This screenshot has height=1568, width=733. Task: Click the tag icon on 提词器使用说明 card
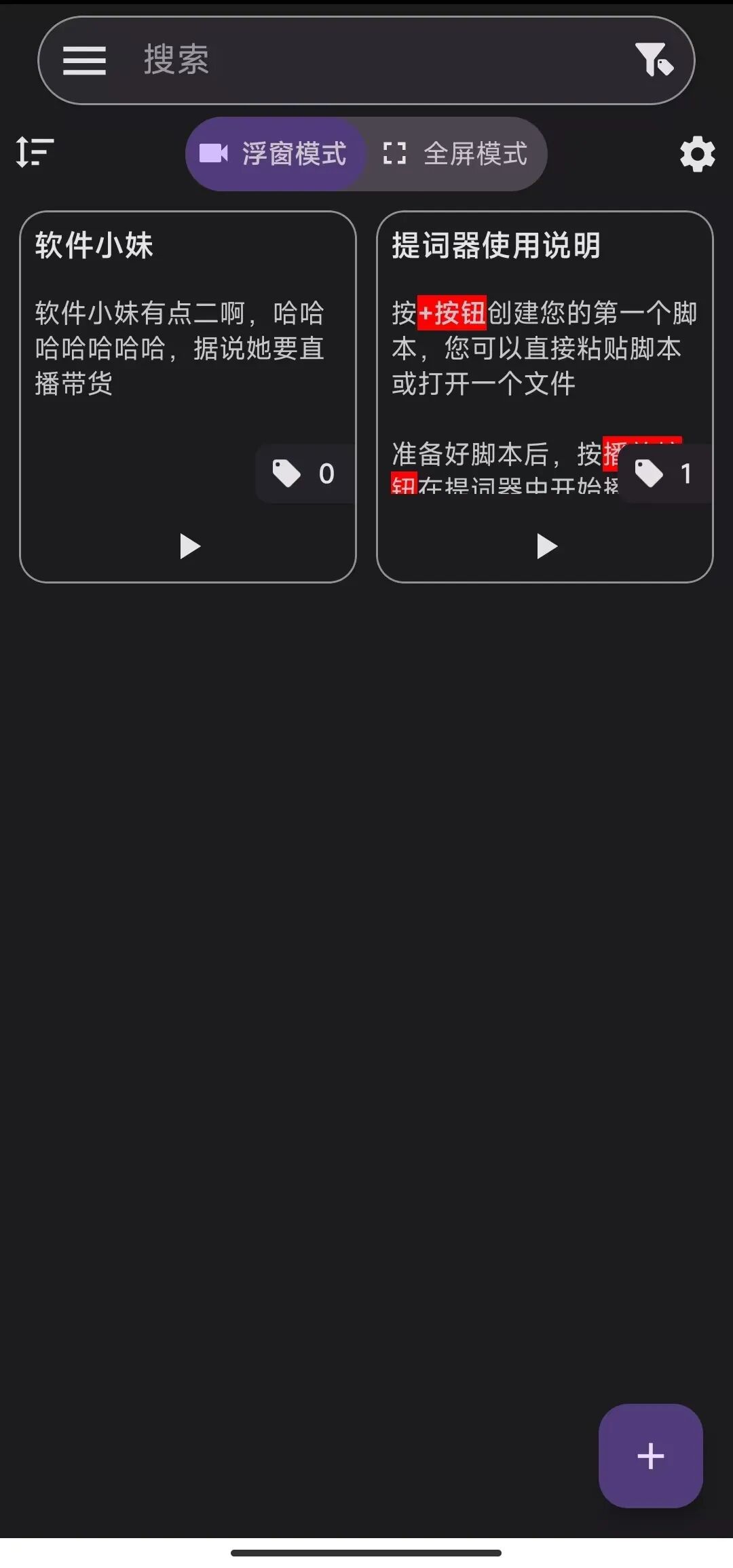[x=648, y=473]
